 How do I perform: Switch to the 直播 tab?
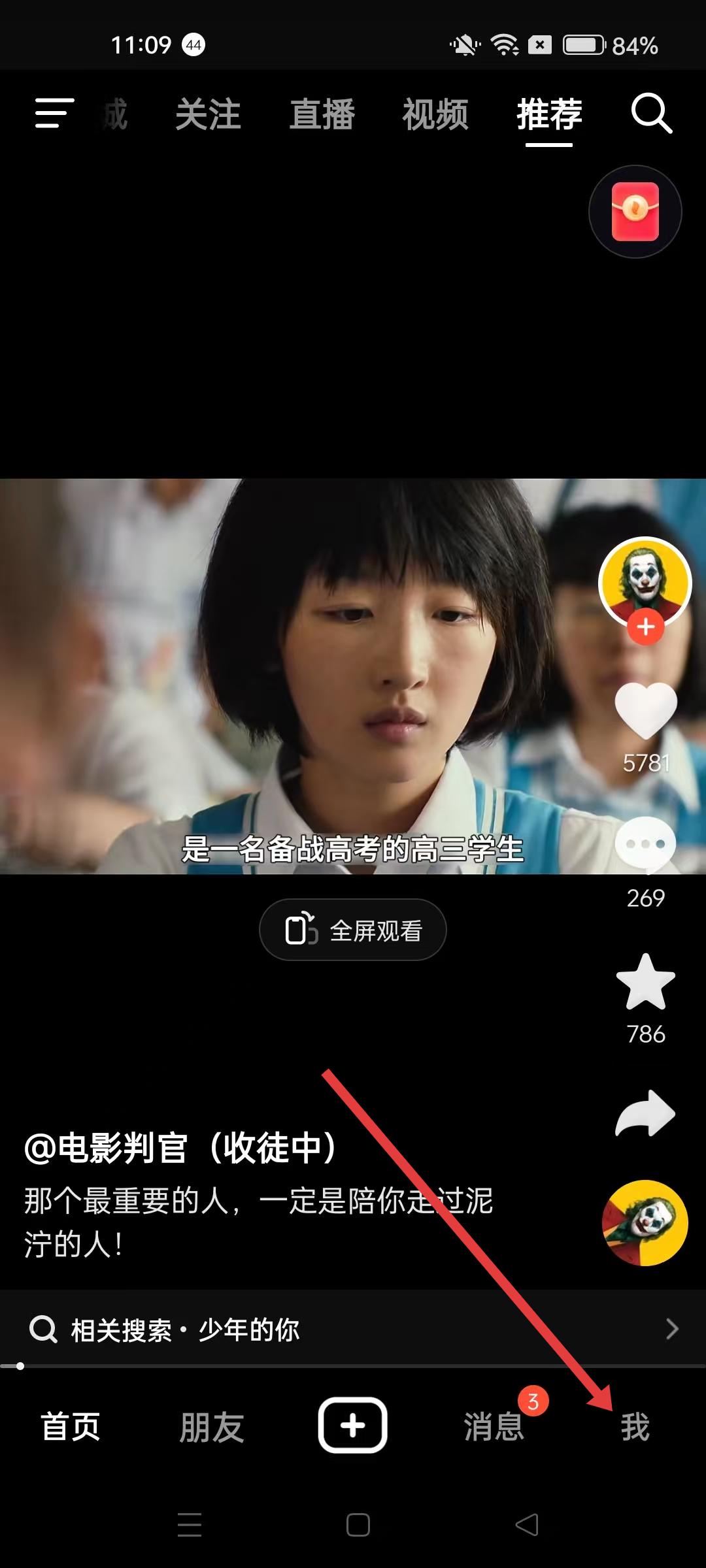coord(322,114)
